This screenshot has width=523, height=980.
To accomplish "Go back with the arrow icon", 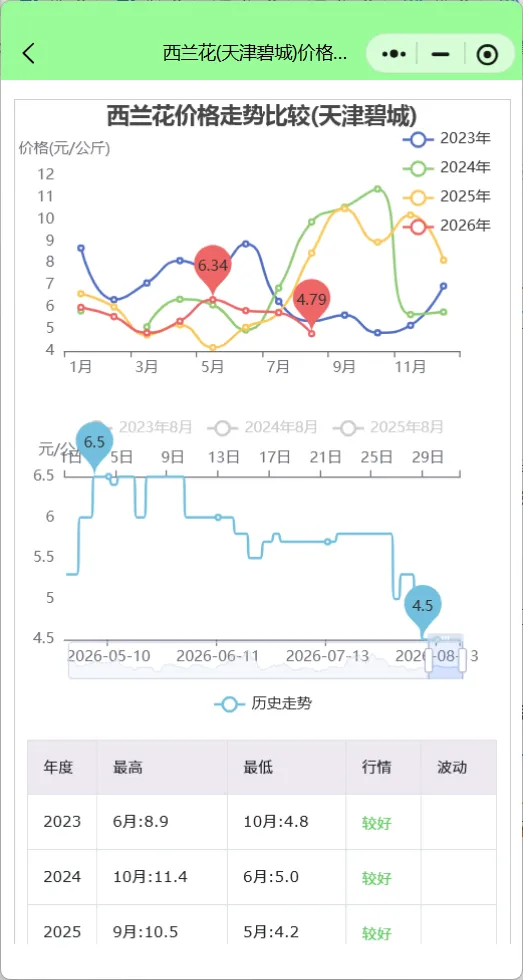I will (29, 54).
